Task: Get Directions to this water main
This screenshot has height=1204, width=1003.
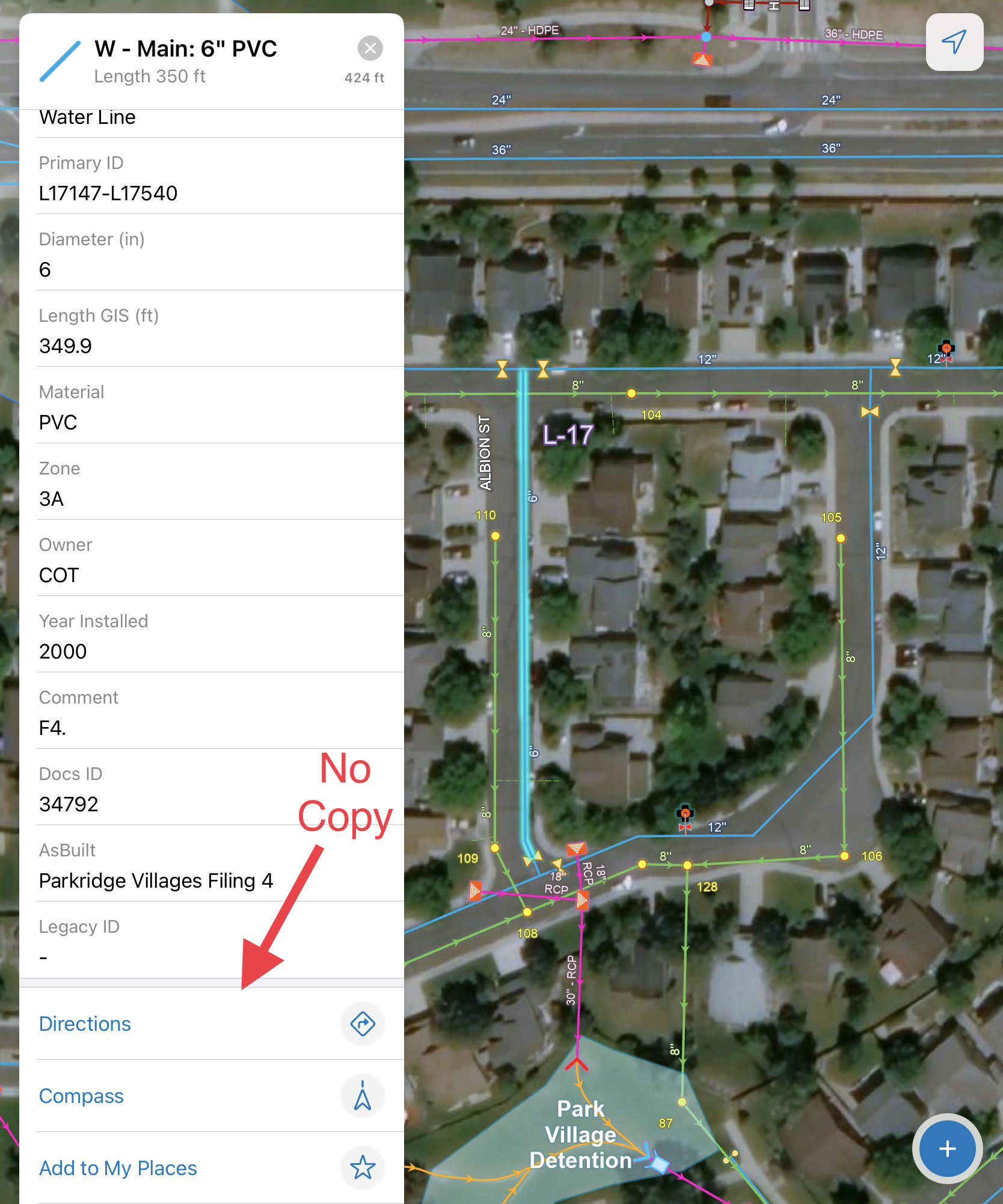Action: [85, 1024]
